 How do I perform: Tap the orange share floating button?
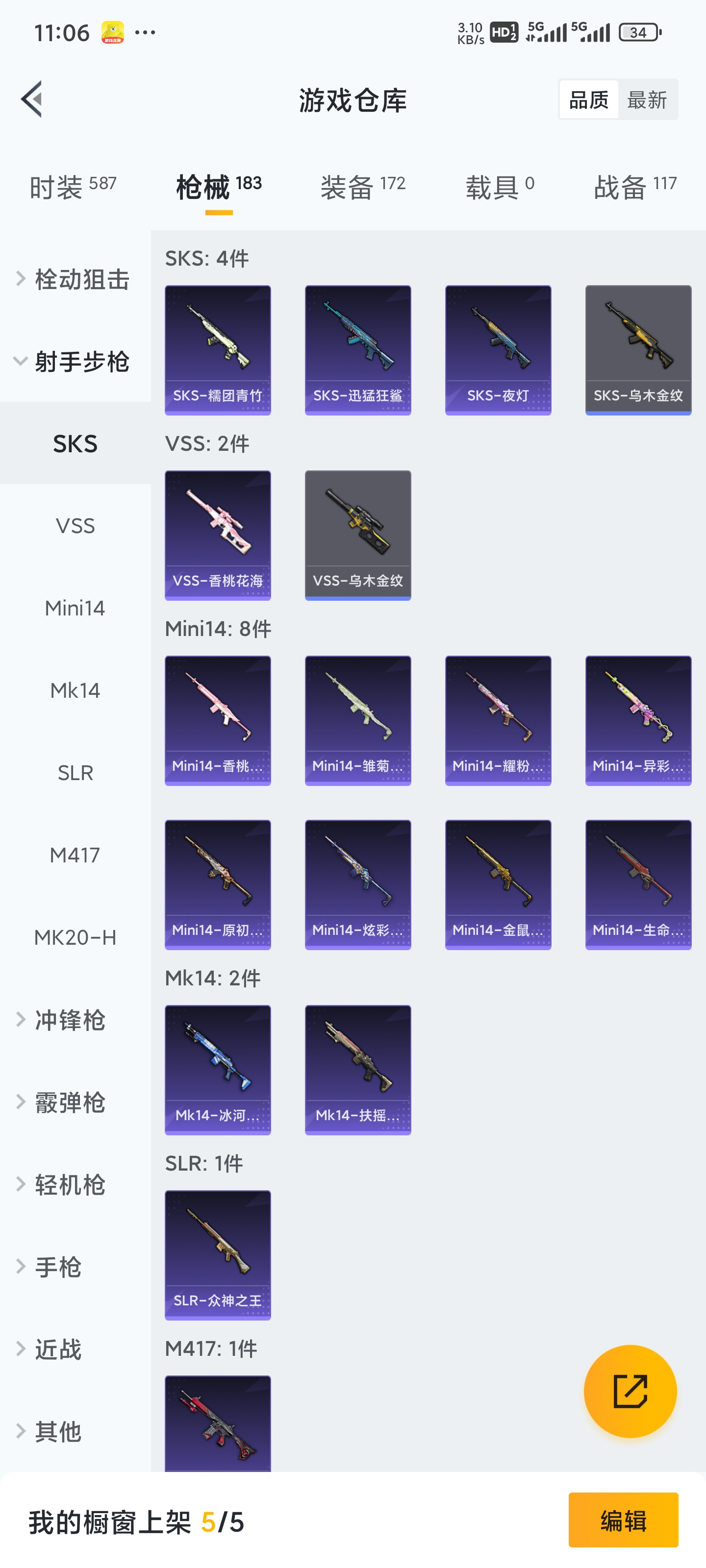tap(630, 1391)
